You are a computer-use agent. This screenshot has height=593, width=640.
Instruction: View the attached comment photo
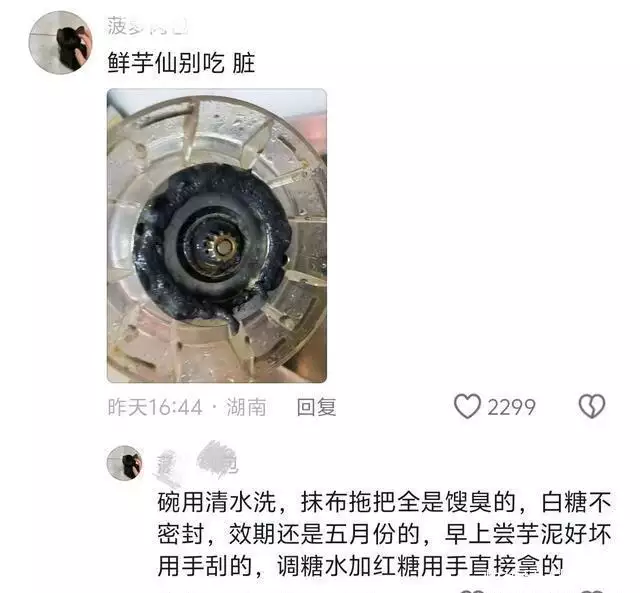click(x=217, y=235)
